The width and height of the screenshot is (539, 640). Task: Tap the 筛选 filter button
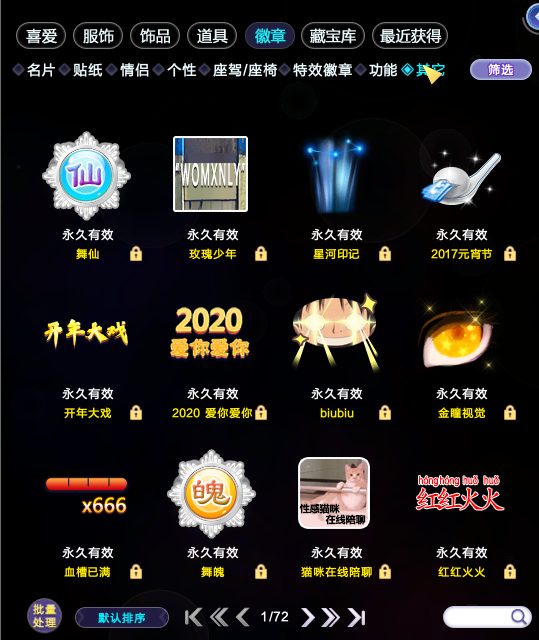501,70
